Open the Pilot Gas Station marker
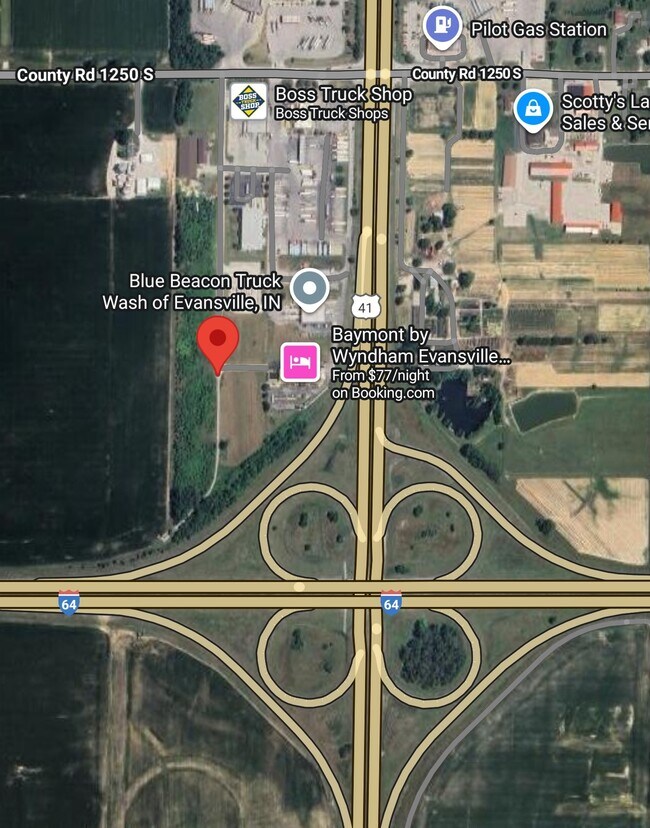650x828 pixels. point(442,26)
